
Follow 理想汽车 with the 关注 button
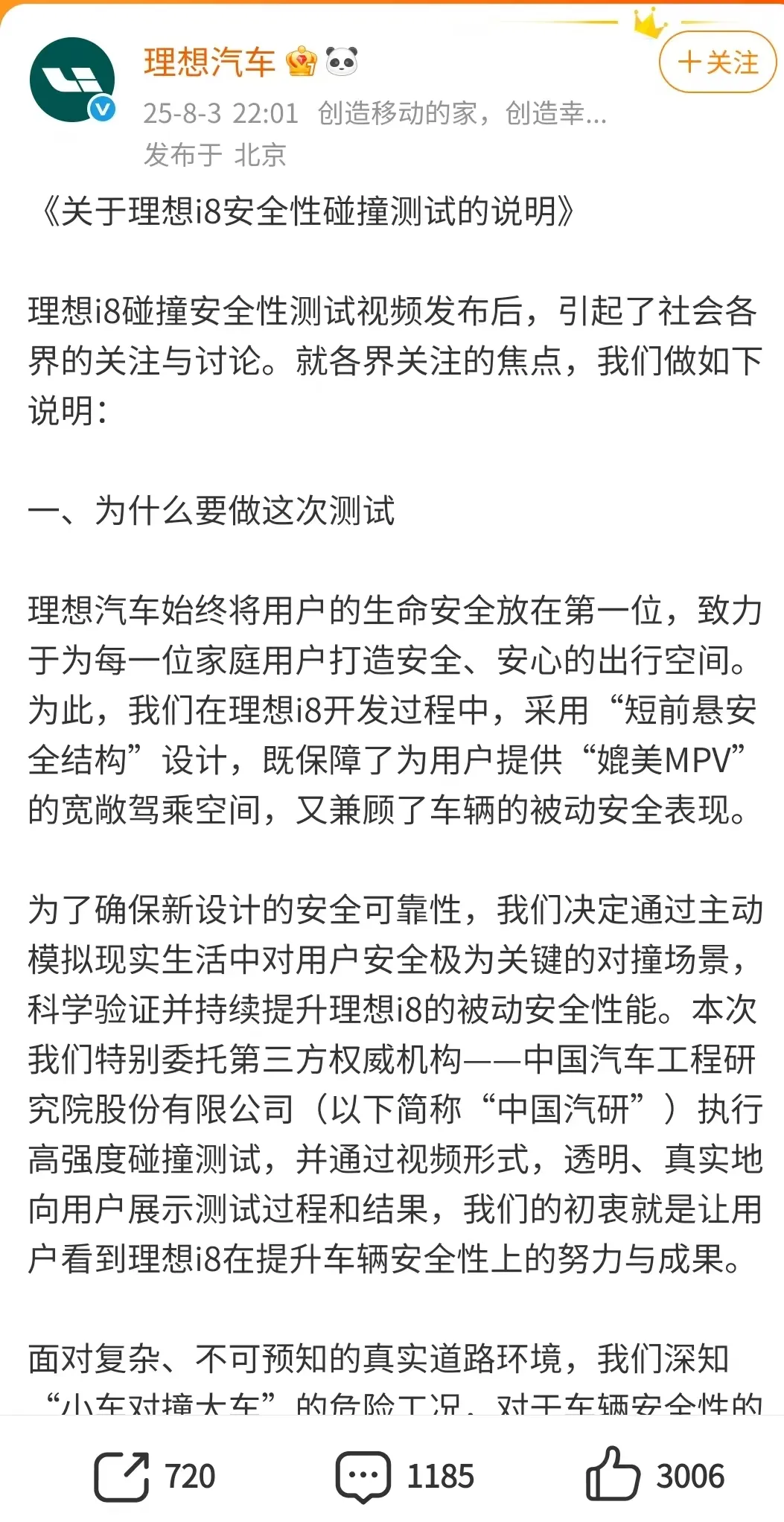click(717, 63)
